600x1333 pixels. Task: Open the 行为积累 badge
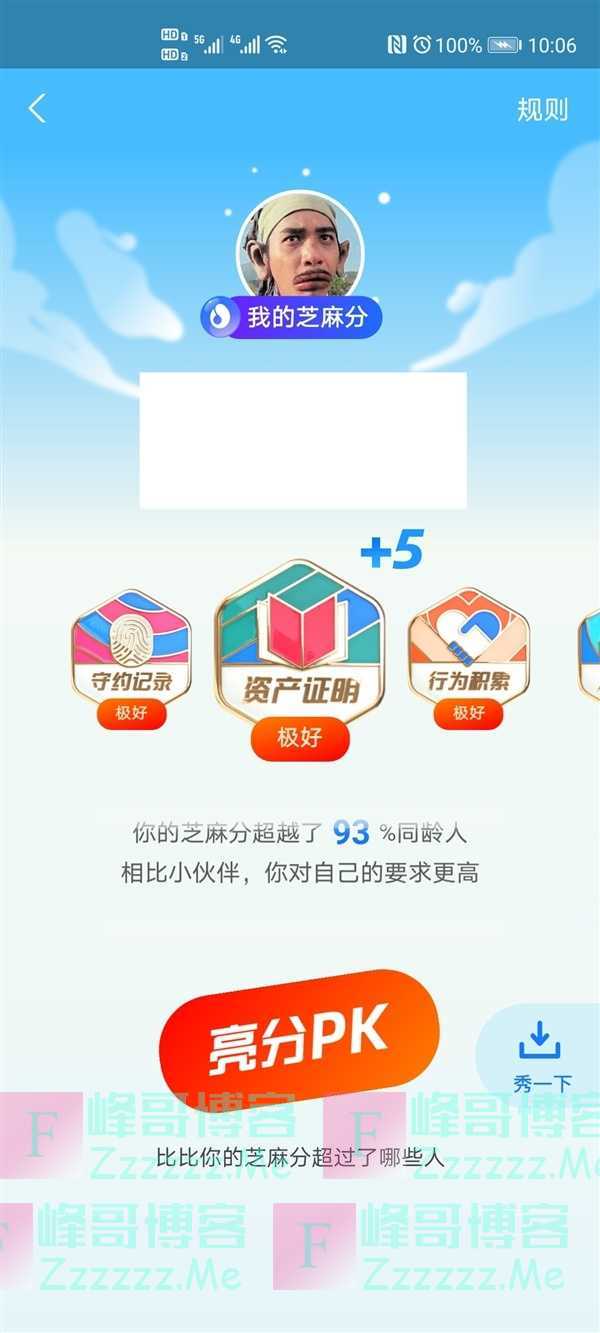pyautogui.click(x=468, y=660)
